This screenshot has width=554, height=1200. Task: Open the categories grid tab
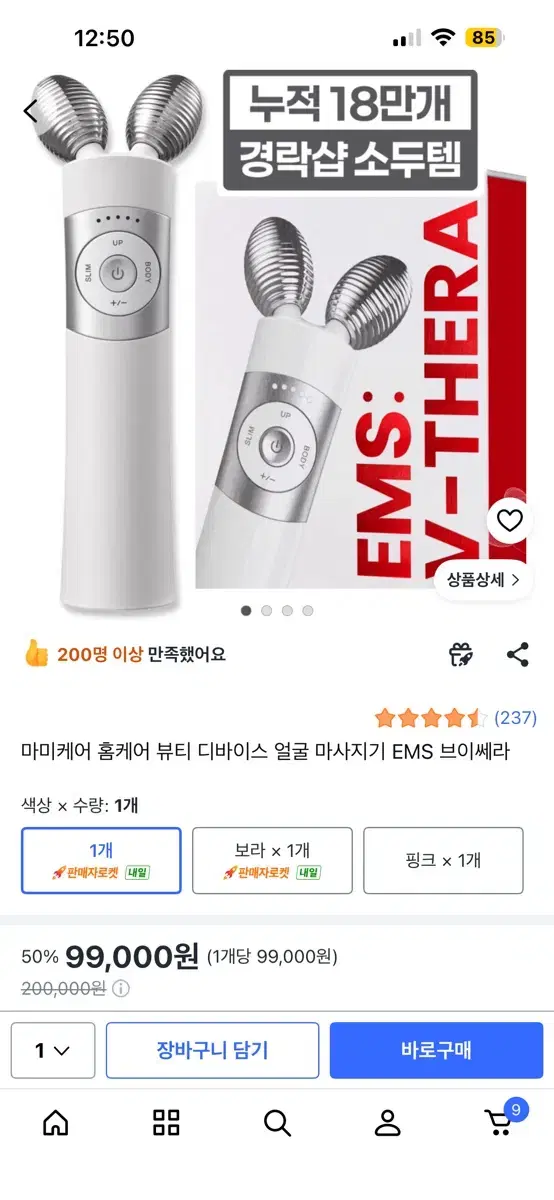tap(166, 1123)
